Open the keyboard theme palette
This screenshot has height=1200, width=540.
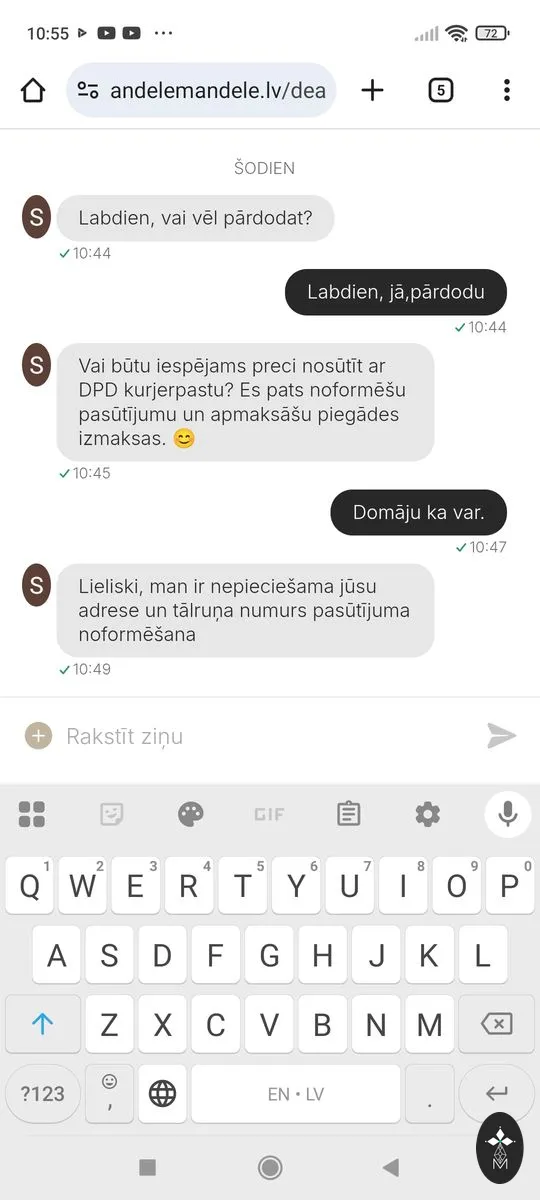point(191,814)
